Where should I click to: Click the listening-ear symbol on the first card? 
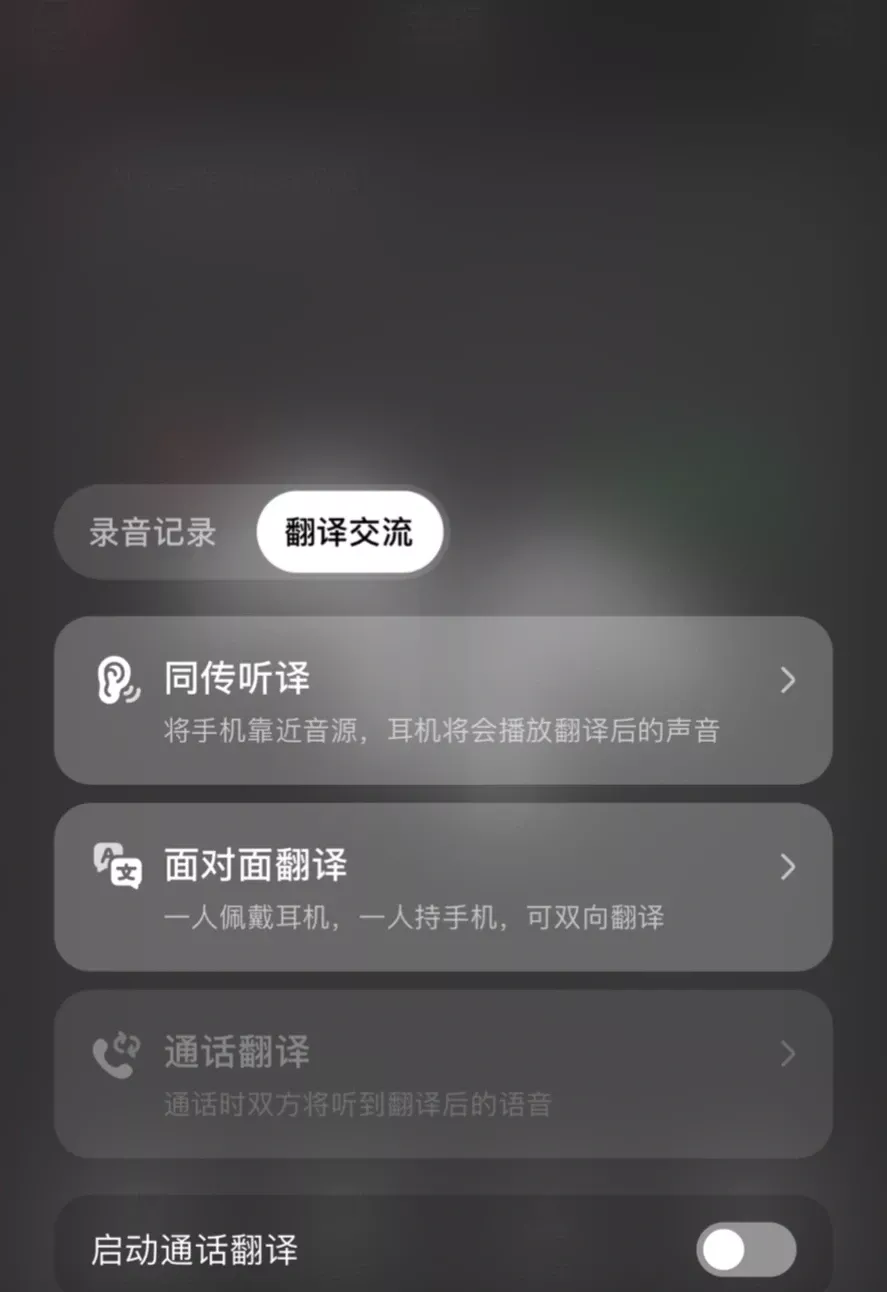tap(117, 678)
